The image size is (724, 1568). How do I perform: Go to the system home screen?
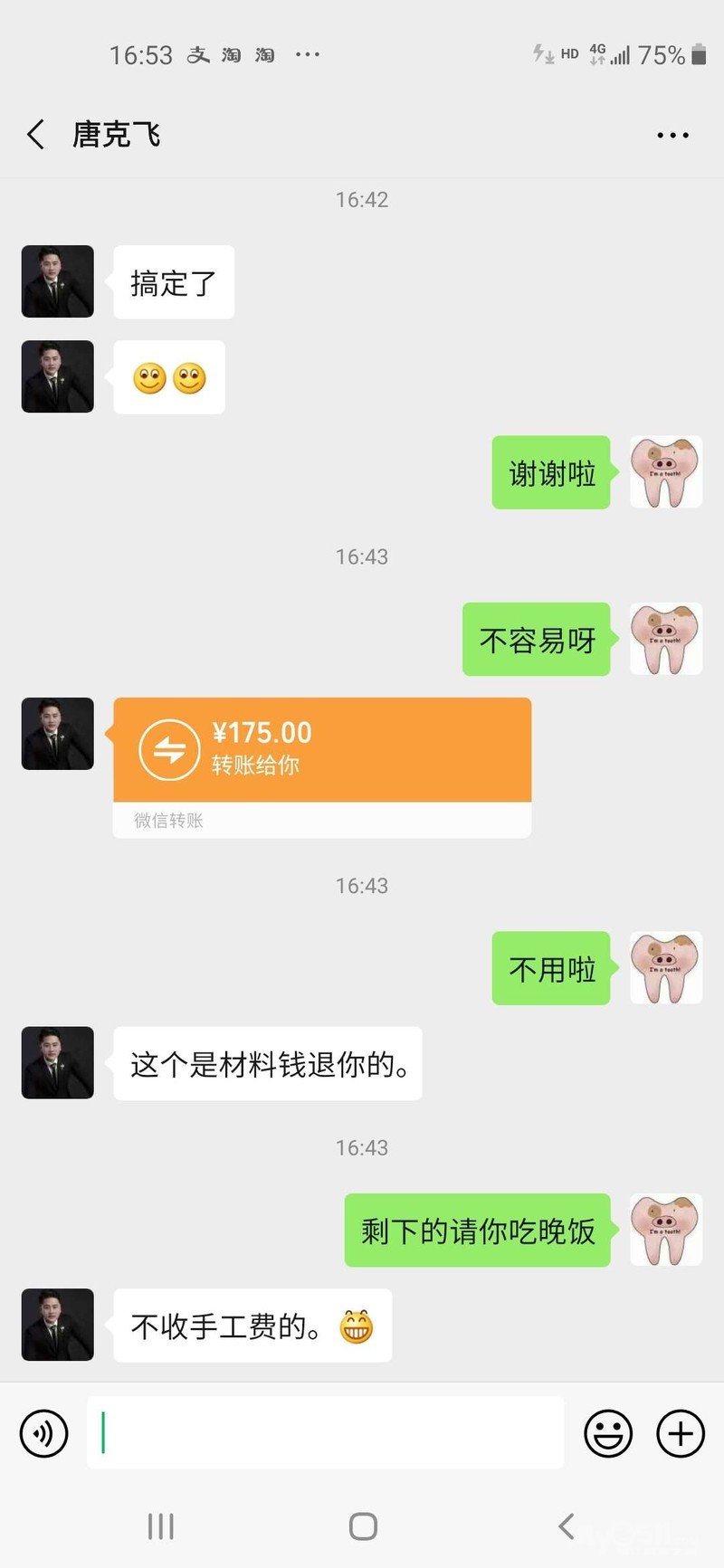pyautogui.click(x=363, y=1526)
